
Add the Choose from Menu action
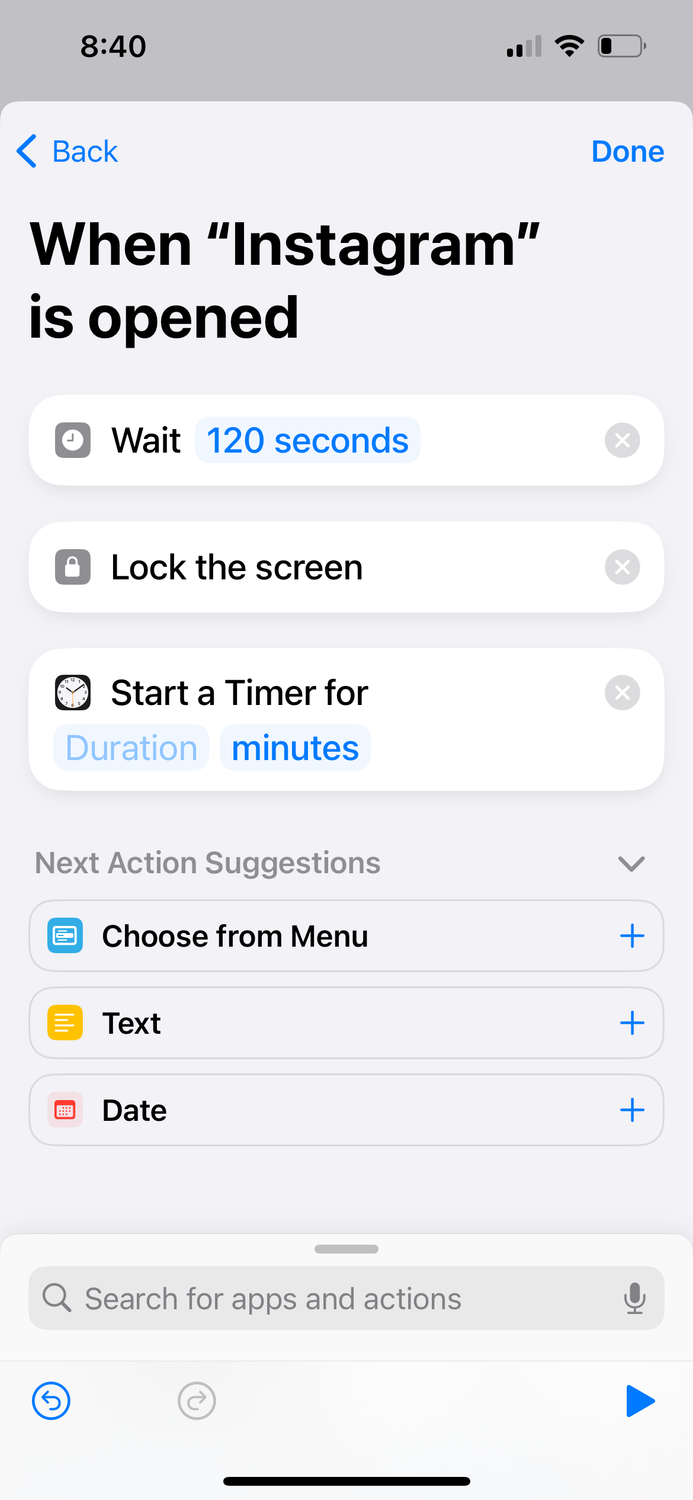632,936
